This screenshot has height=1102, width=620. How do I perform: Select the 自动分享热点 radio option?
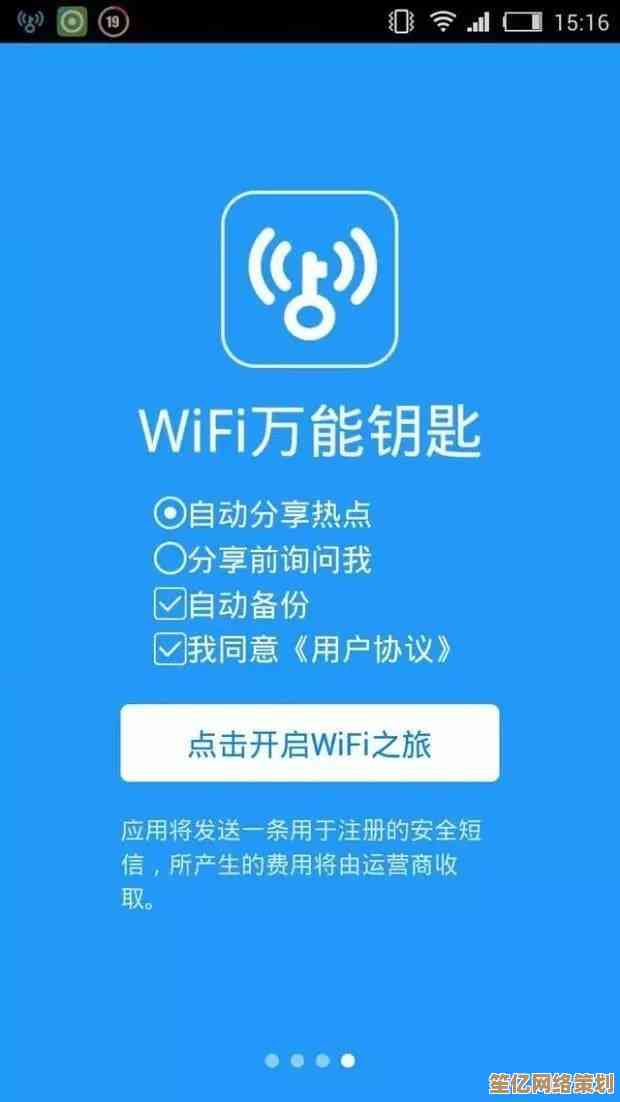[170, 514]
